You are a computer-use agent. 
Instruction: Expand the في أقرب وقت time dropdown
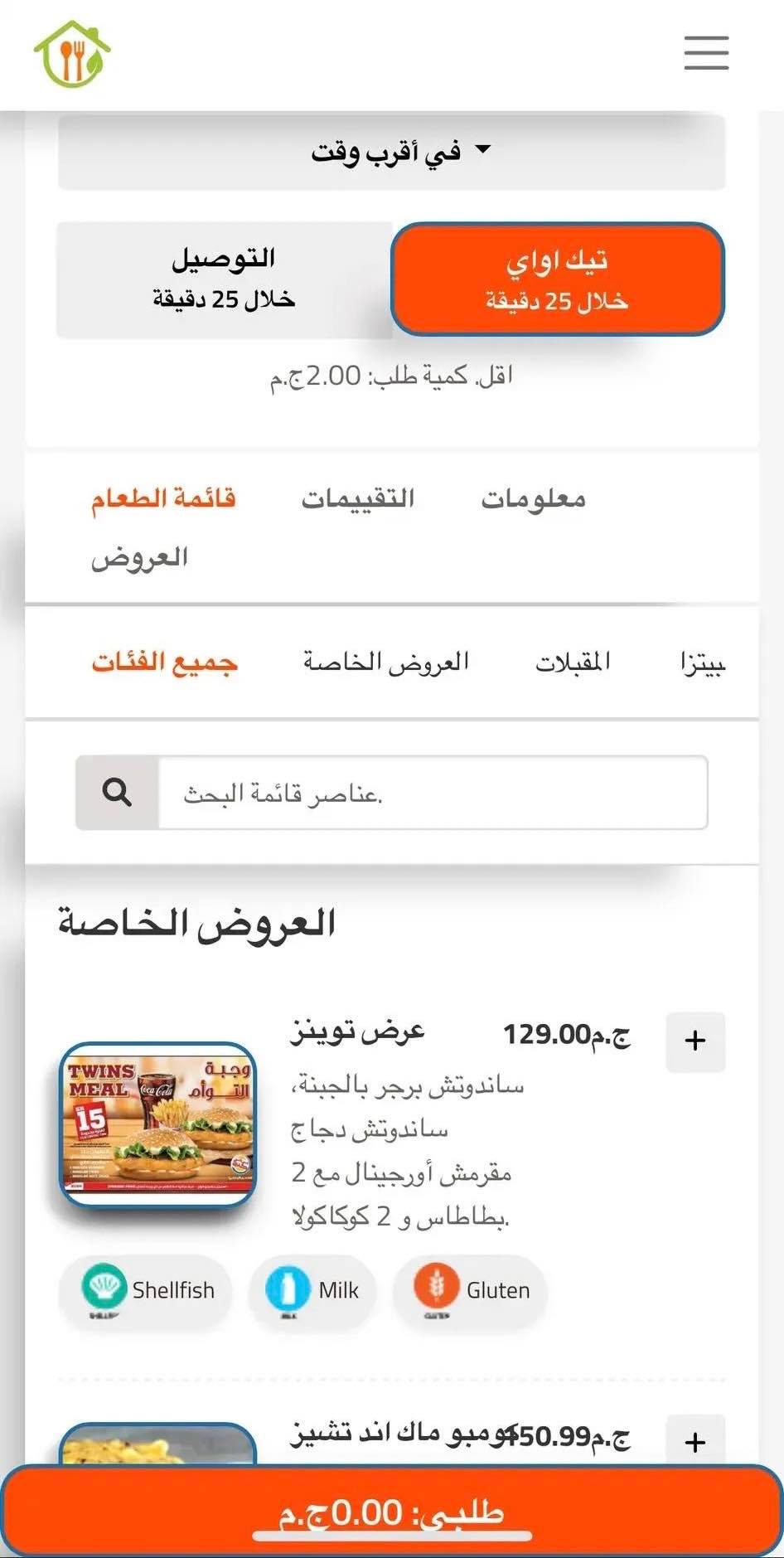pos(391,153)
